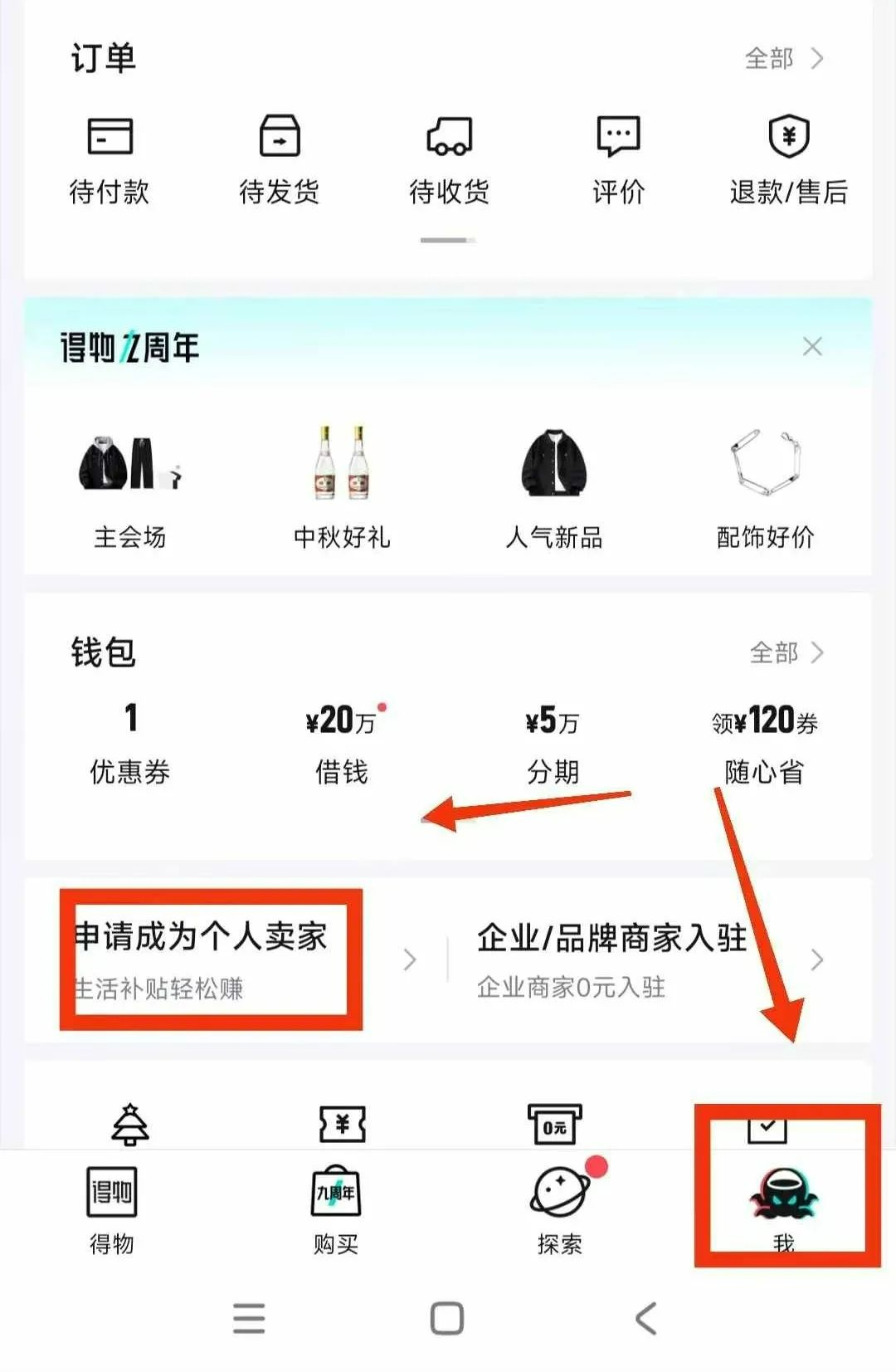Open 退款/售后 section
The height and width of the screenshot is (1372, 896).
788,159
